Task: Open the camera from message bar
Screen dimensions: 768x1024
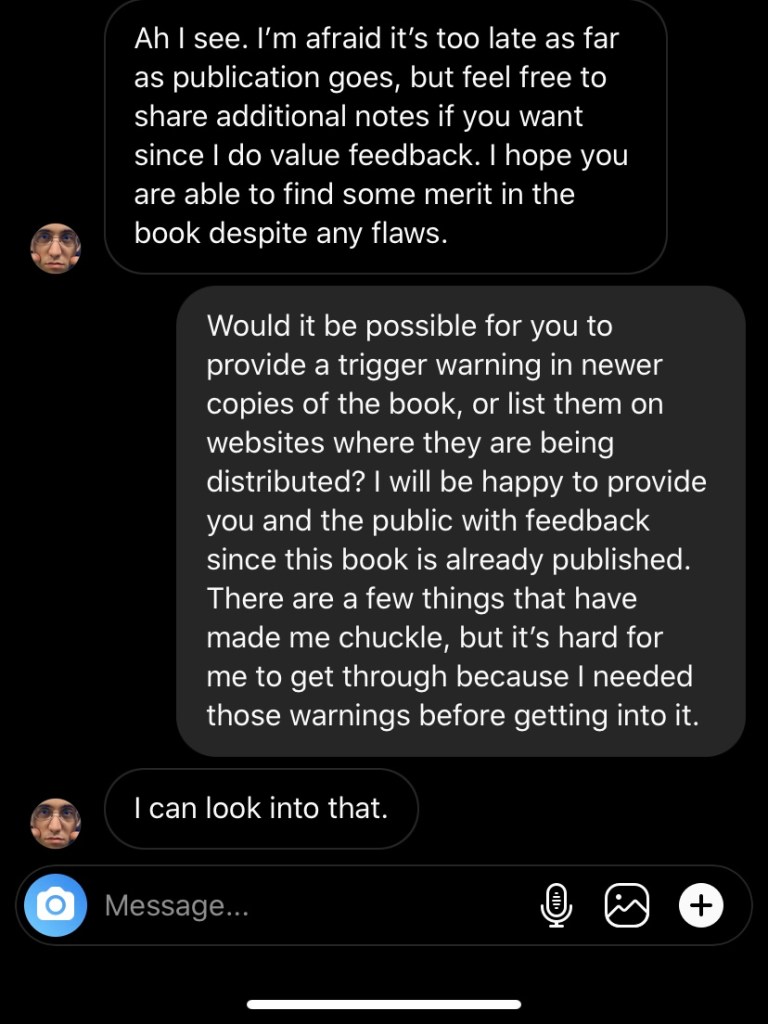Action: (x=56, y=906)
